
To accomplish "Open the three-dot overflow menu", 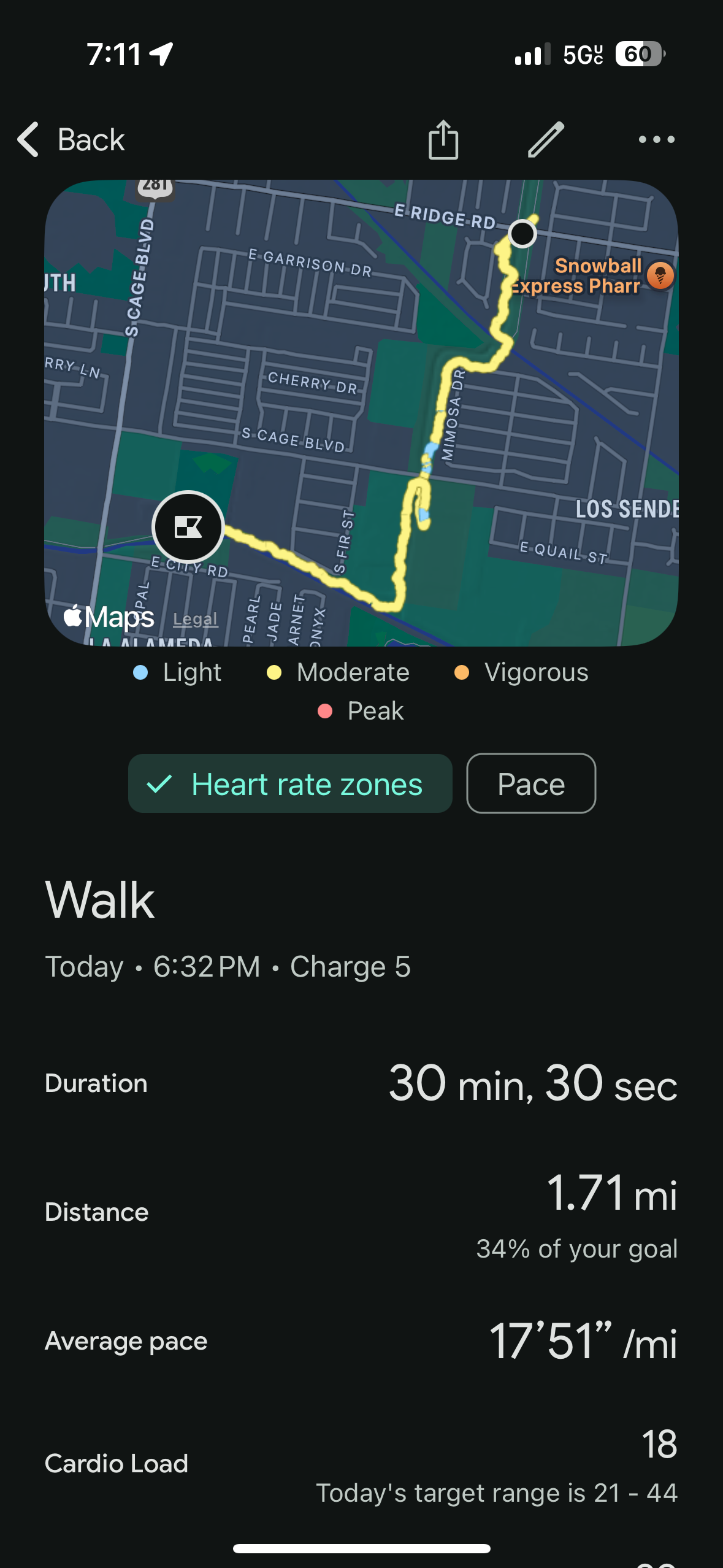I will coord(654,140).
